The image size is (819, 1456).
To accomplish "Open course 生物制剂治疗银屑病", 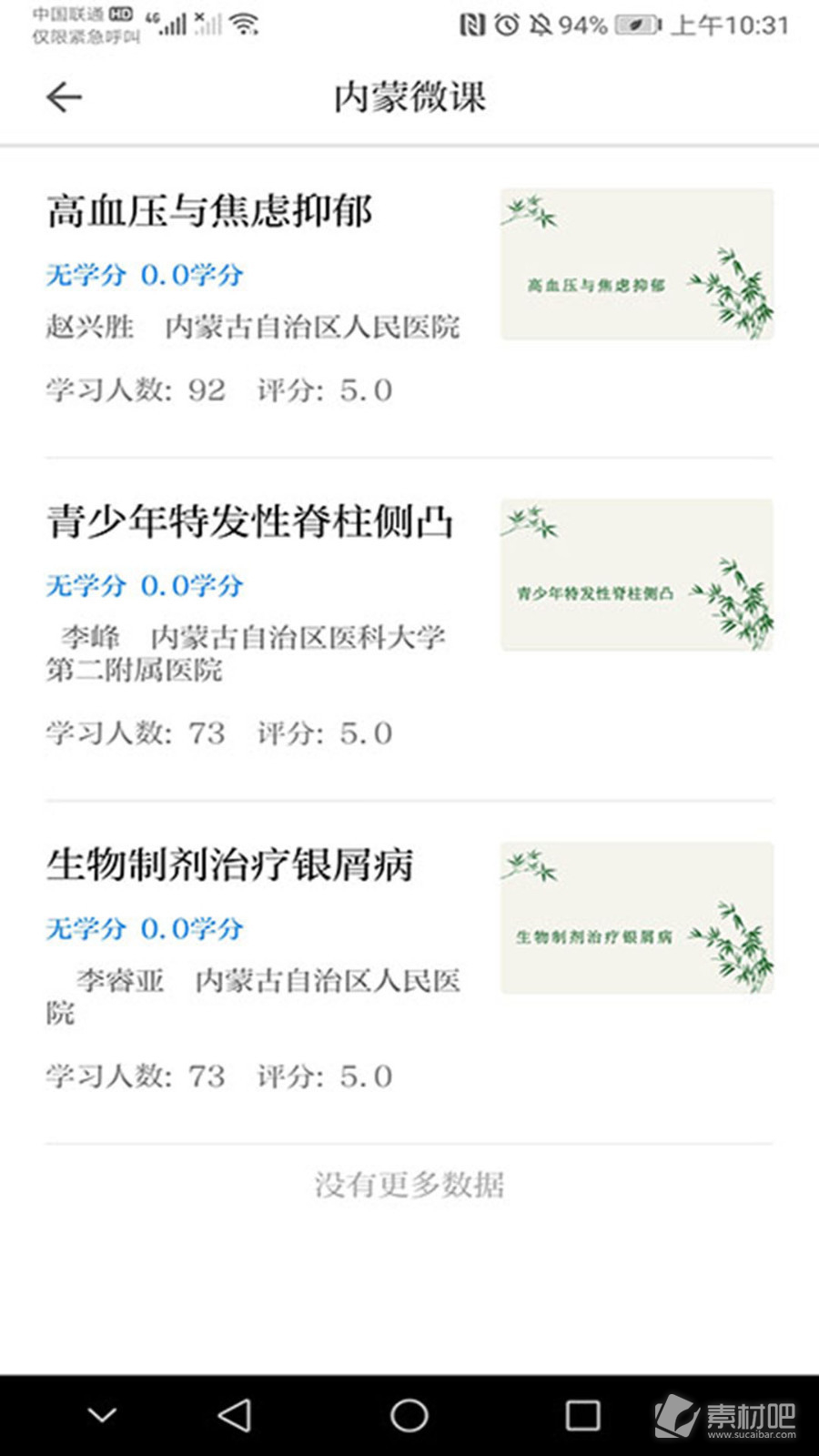I will pyautogui.click(x=230, y=864).
